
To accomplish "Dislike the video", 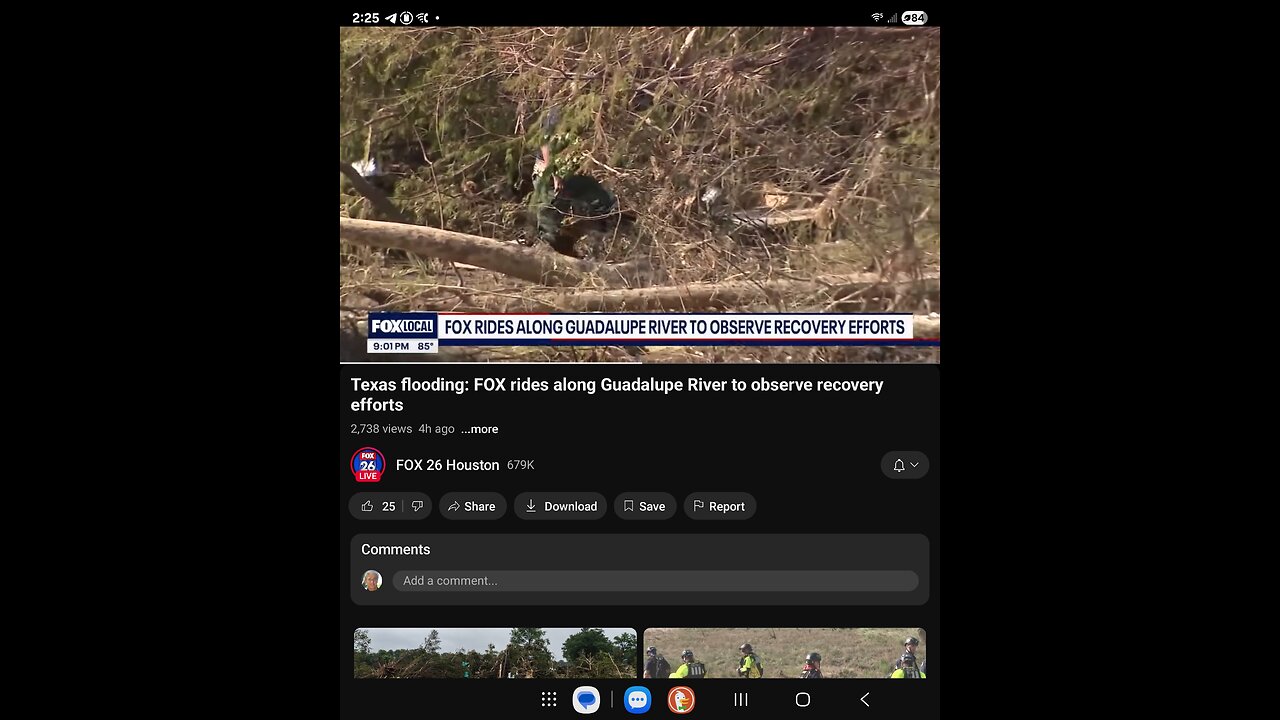I will (417, 506).
